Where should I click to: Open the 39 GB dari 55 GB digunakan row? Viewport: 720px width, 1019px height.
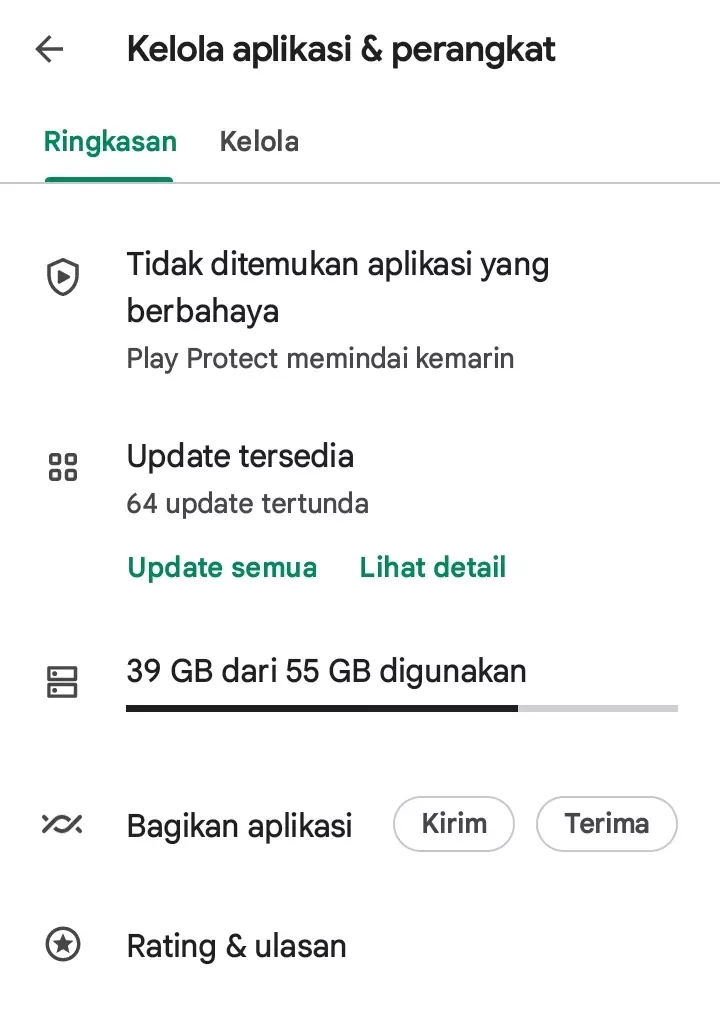[326, 671]
